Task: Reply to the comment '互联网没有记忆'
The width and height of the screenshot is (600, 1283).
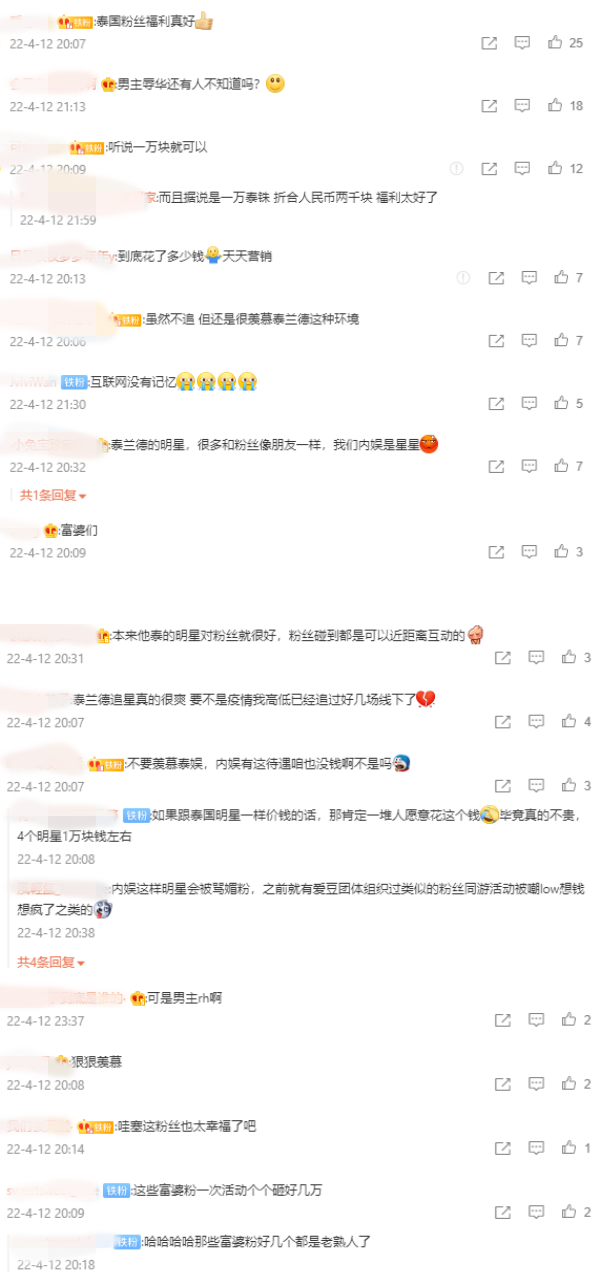Action: click(x=530, y=403)
